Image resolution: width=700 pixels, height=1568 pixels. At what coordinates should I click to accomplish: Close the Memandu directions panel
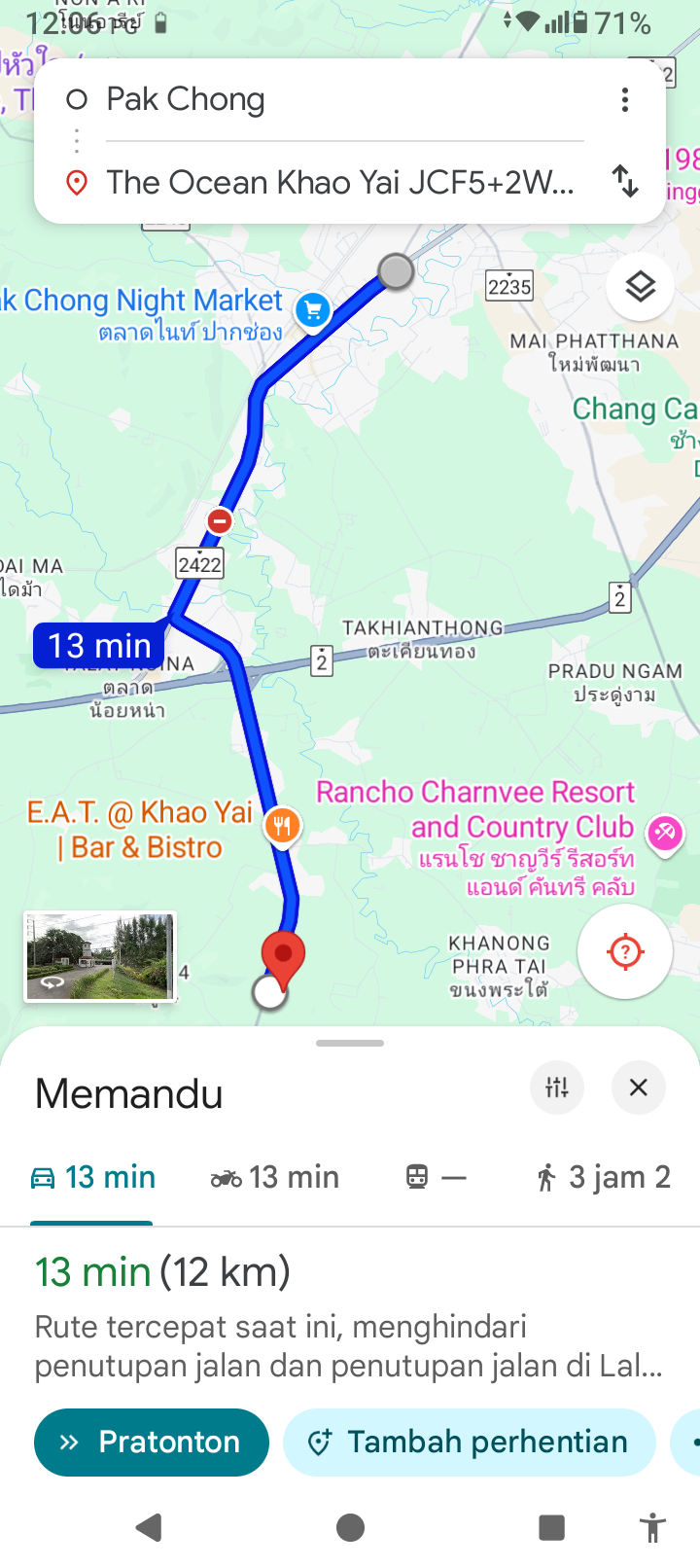click(639, 1087)
